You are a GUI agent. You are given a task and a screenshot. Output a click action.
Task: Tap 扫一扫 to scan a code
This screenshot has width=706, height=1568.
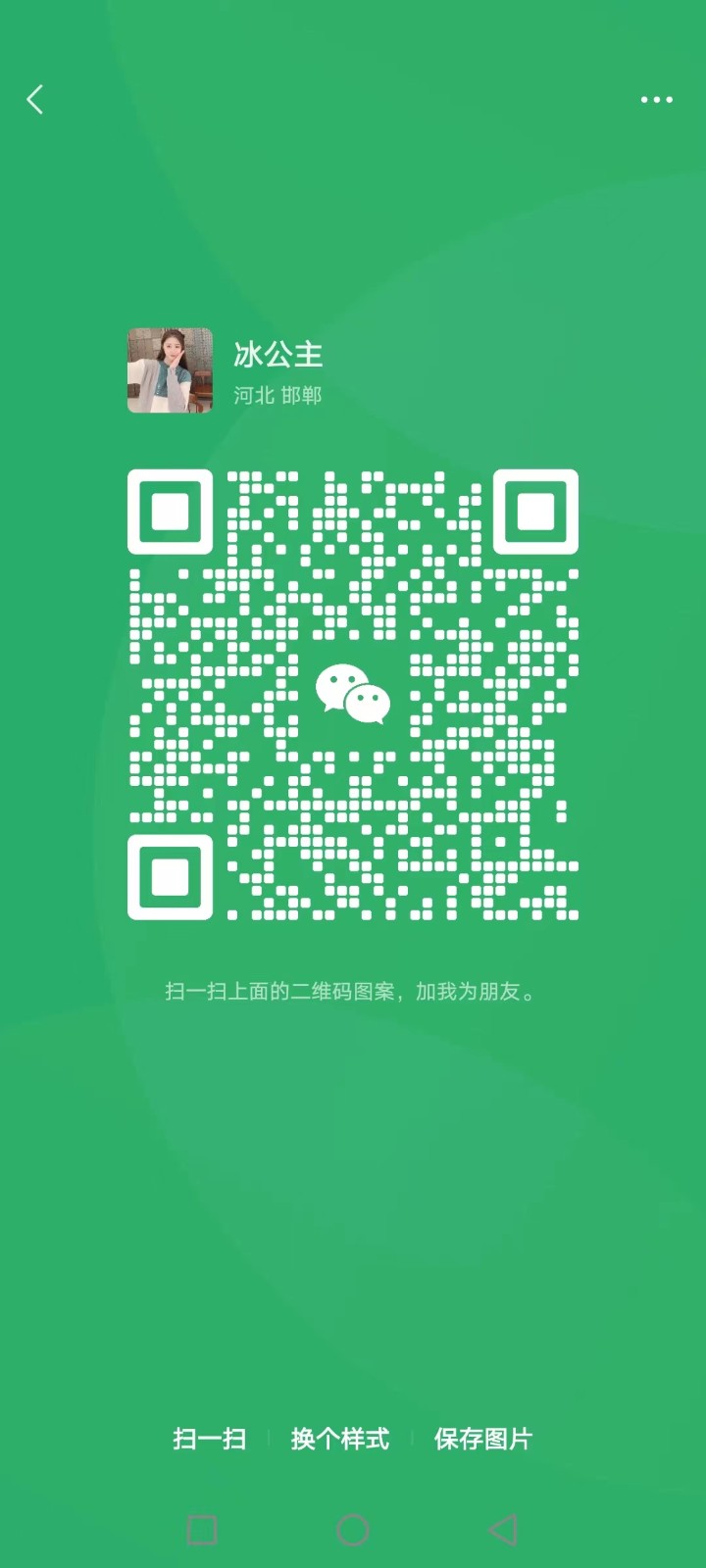coord(209,1439)
